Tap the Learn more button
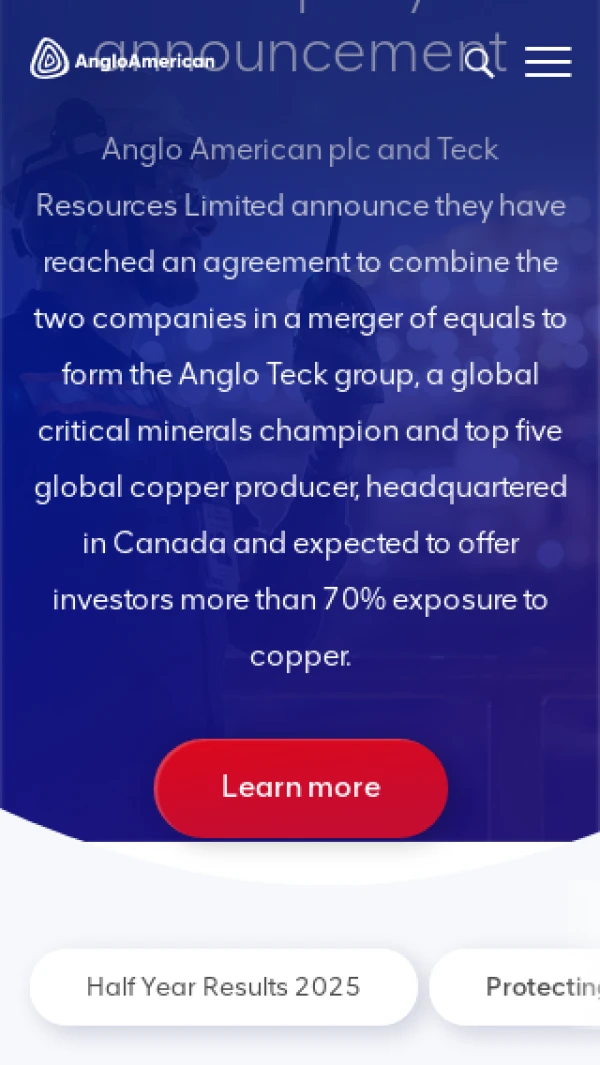 pos(301,788)
